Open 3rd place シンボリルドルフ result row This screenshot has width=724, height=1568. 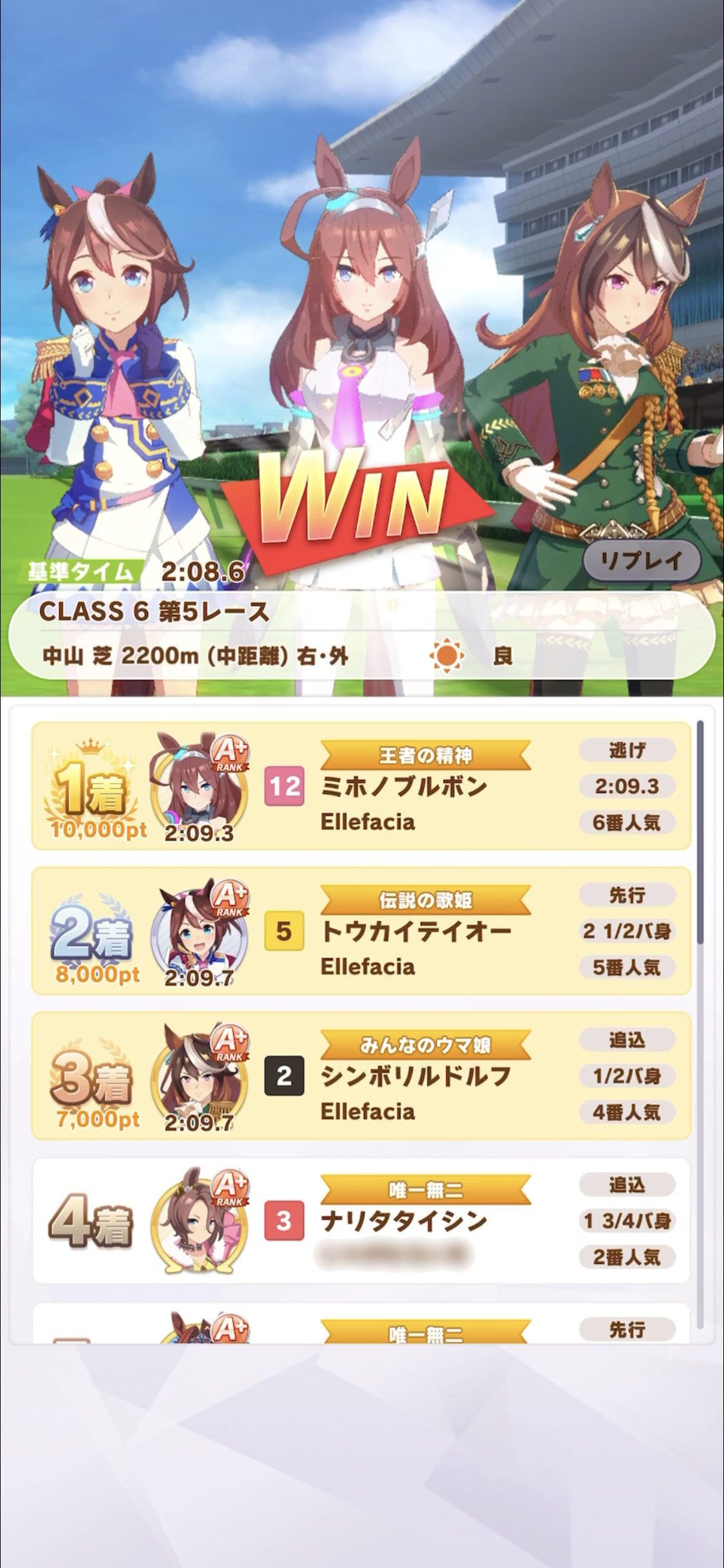click(361, 1076)
